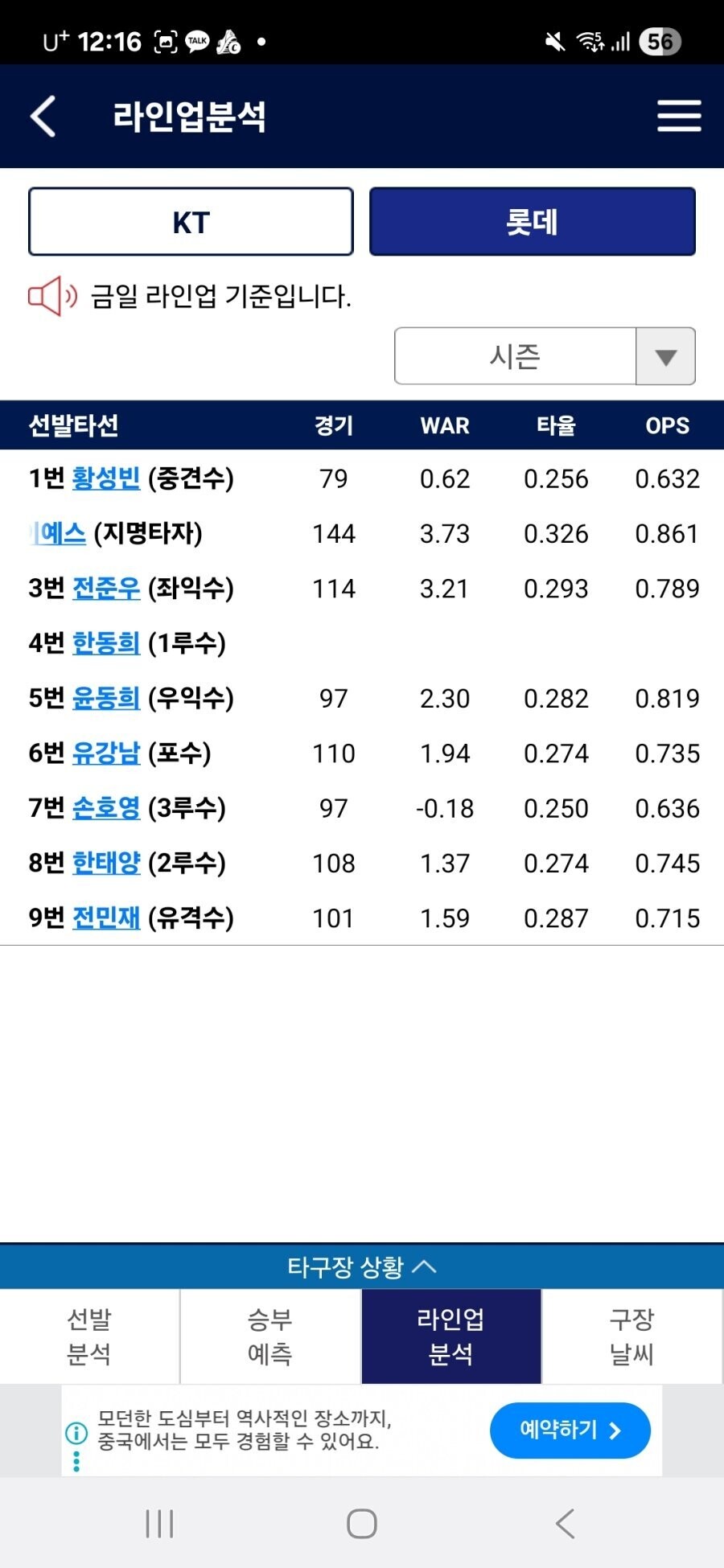Open player 한태양's profile link
Viewport: 724px width, 1568px height.
click(106, 863)
